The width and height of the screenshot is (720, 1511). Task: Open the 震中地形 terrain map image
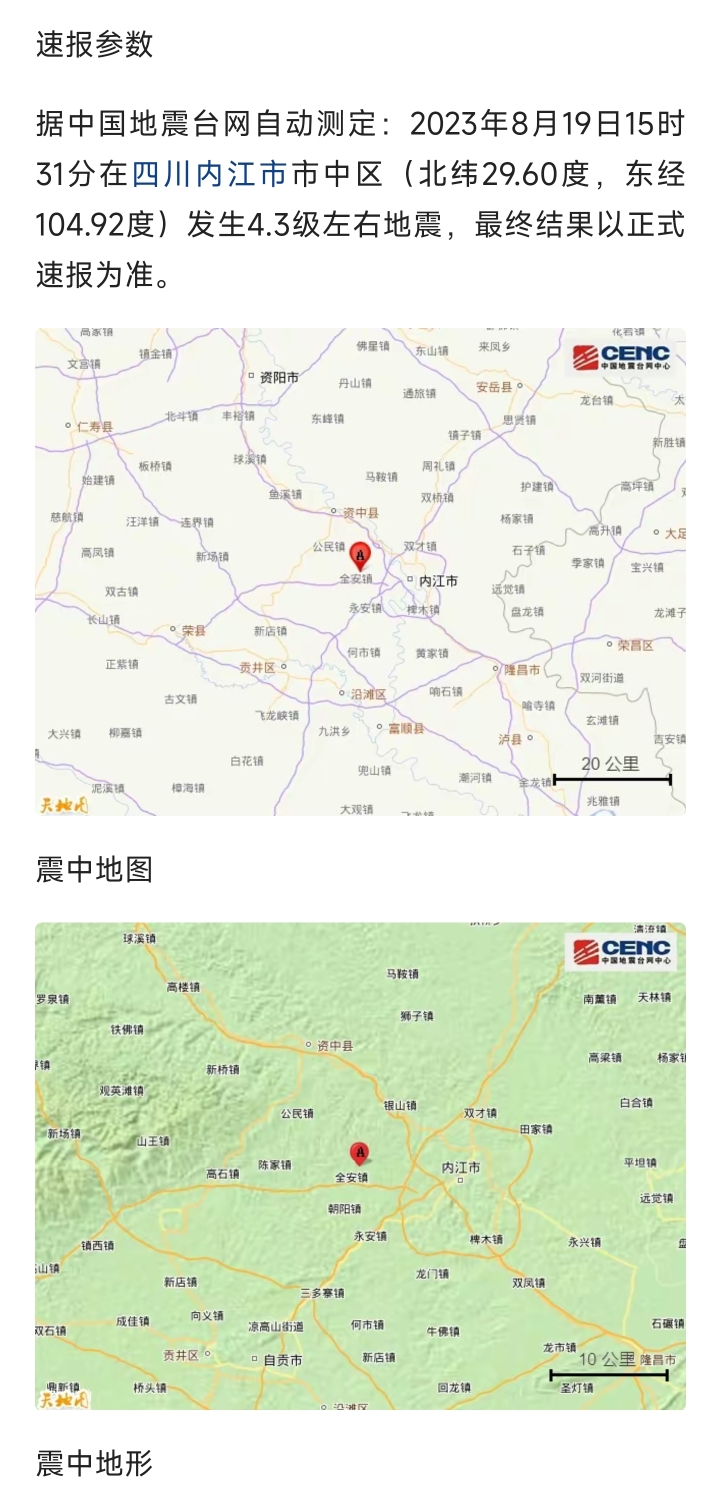pos(360,1165)
